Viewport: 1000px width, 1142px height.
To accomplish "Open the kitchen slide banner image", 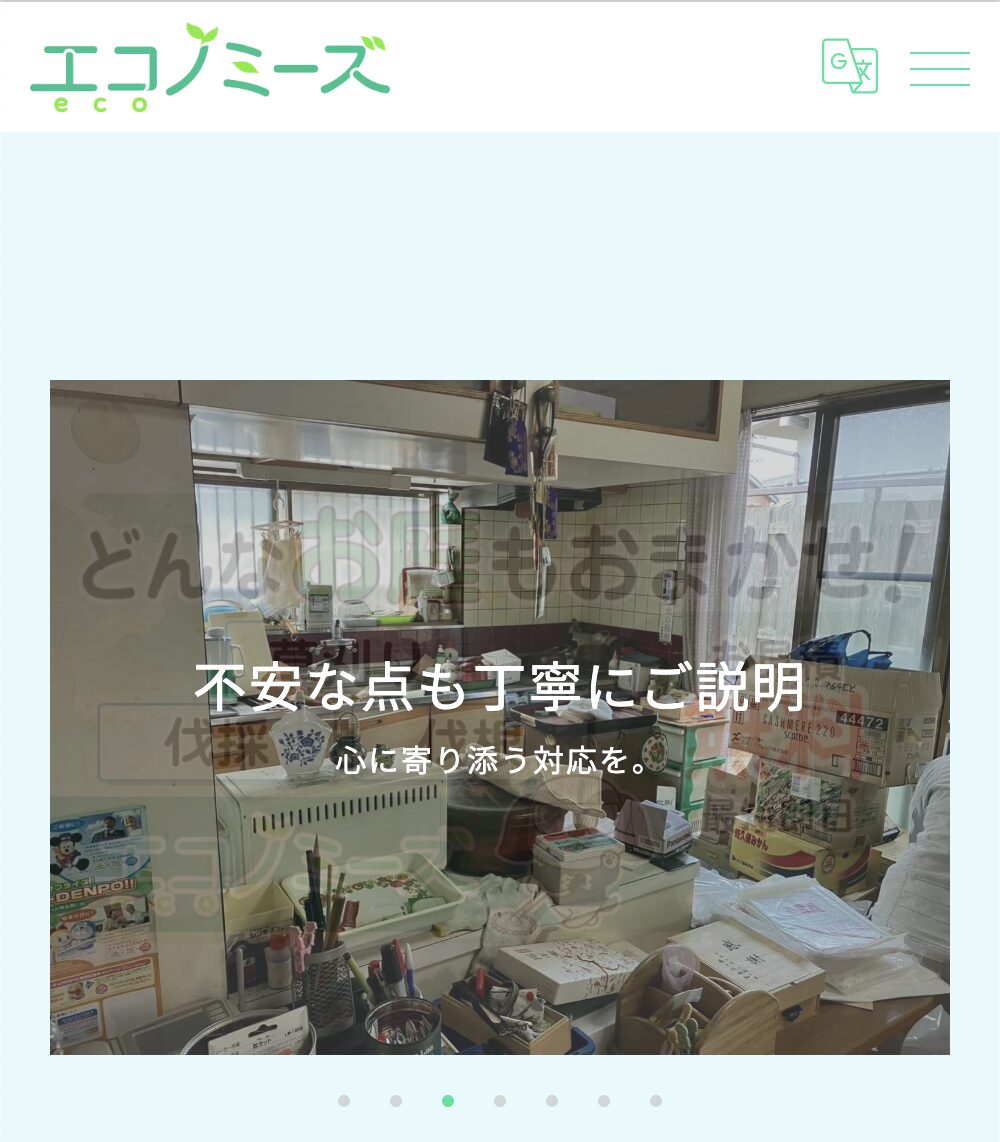I will (500, 716).
